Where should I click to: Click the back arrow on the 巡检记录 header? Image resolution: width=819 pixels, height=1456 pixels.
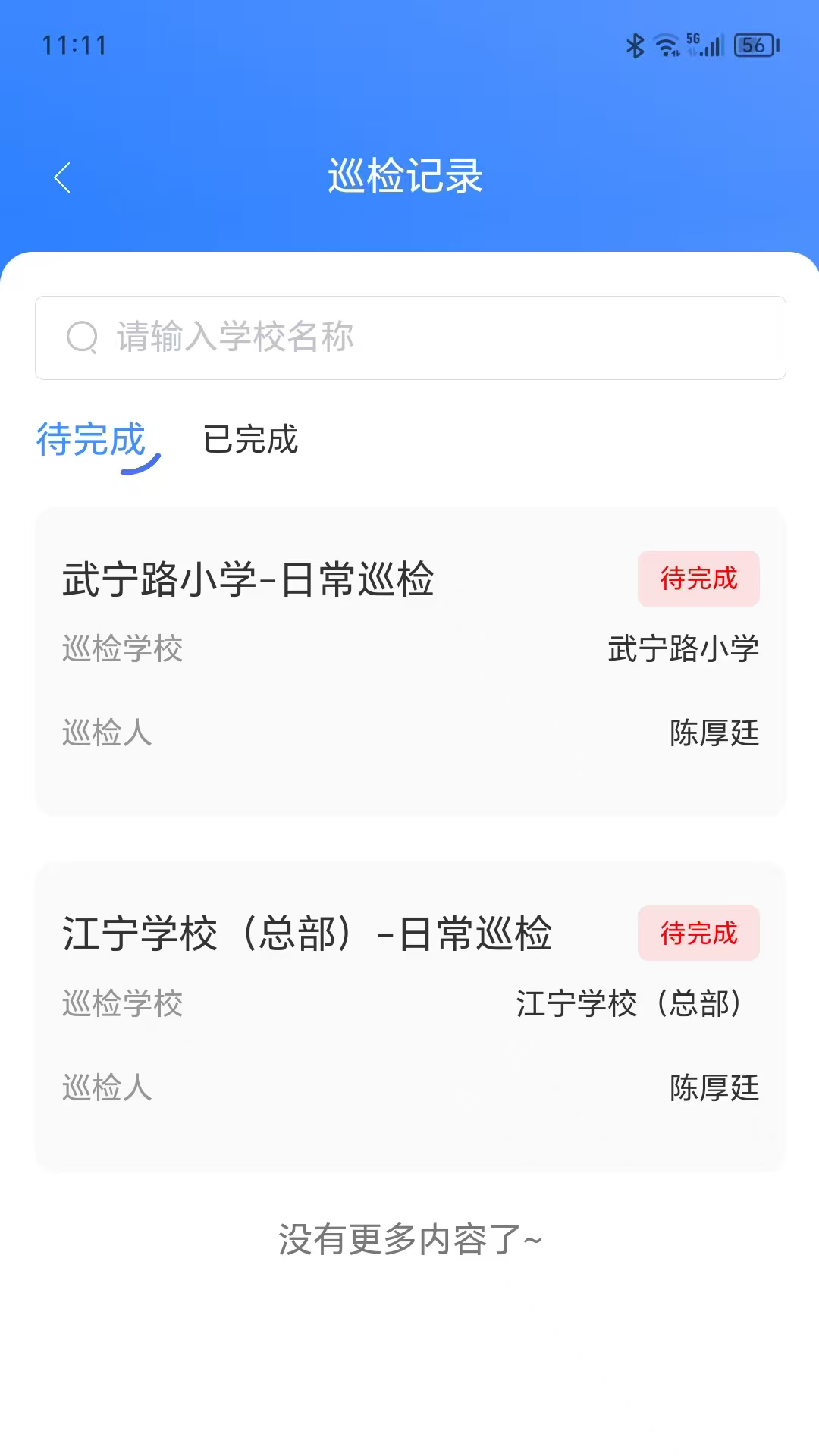pyautogui.click(x=64, y=178)
